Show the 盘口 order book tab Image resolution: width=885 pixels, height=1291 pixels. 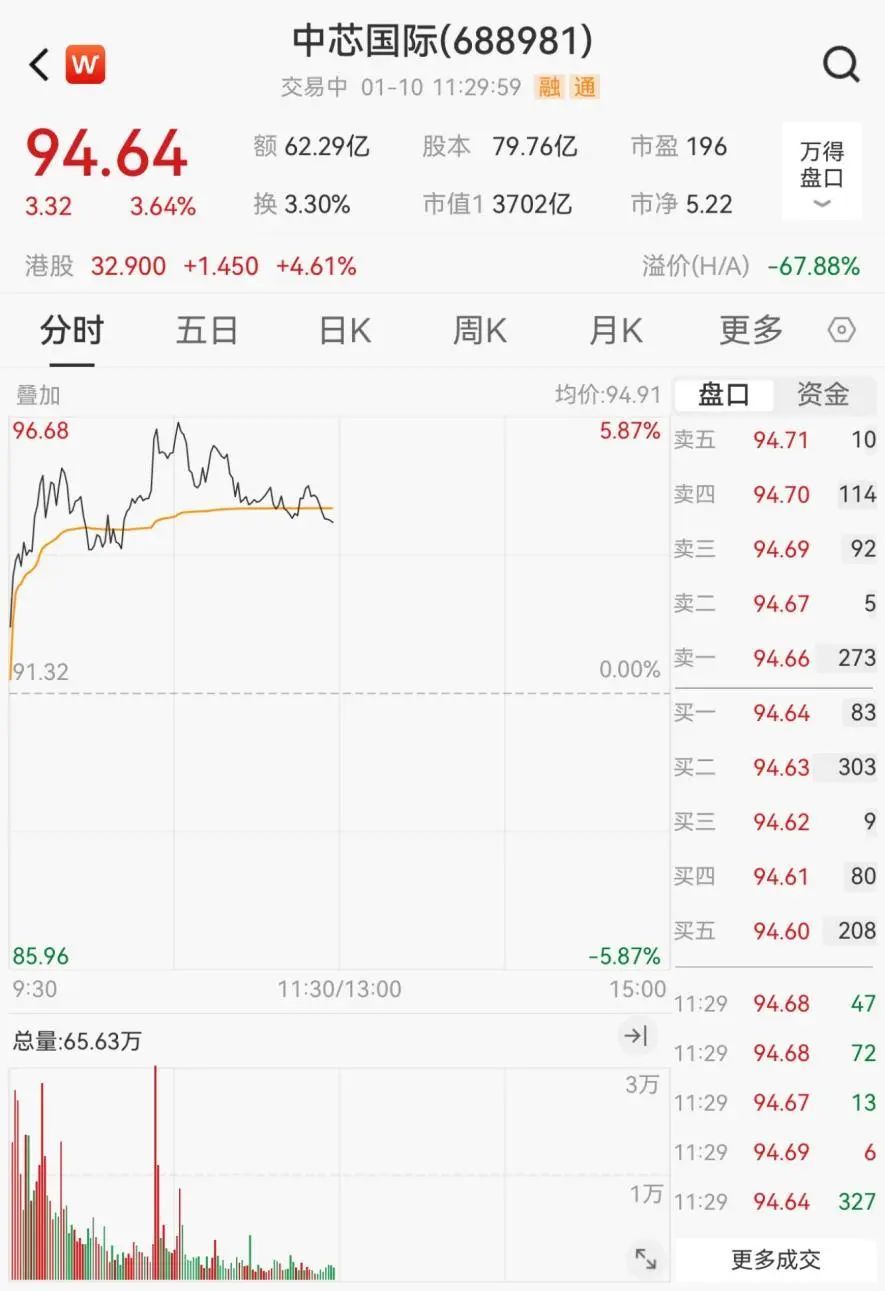pyautogui.click(x=724, y=395)
